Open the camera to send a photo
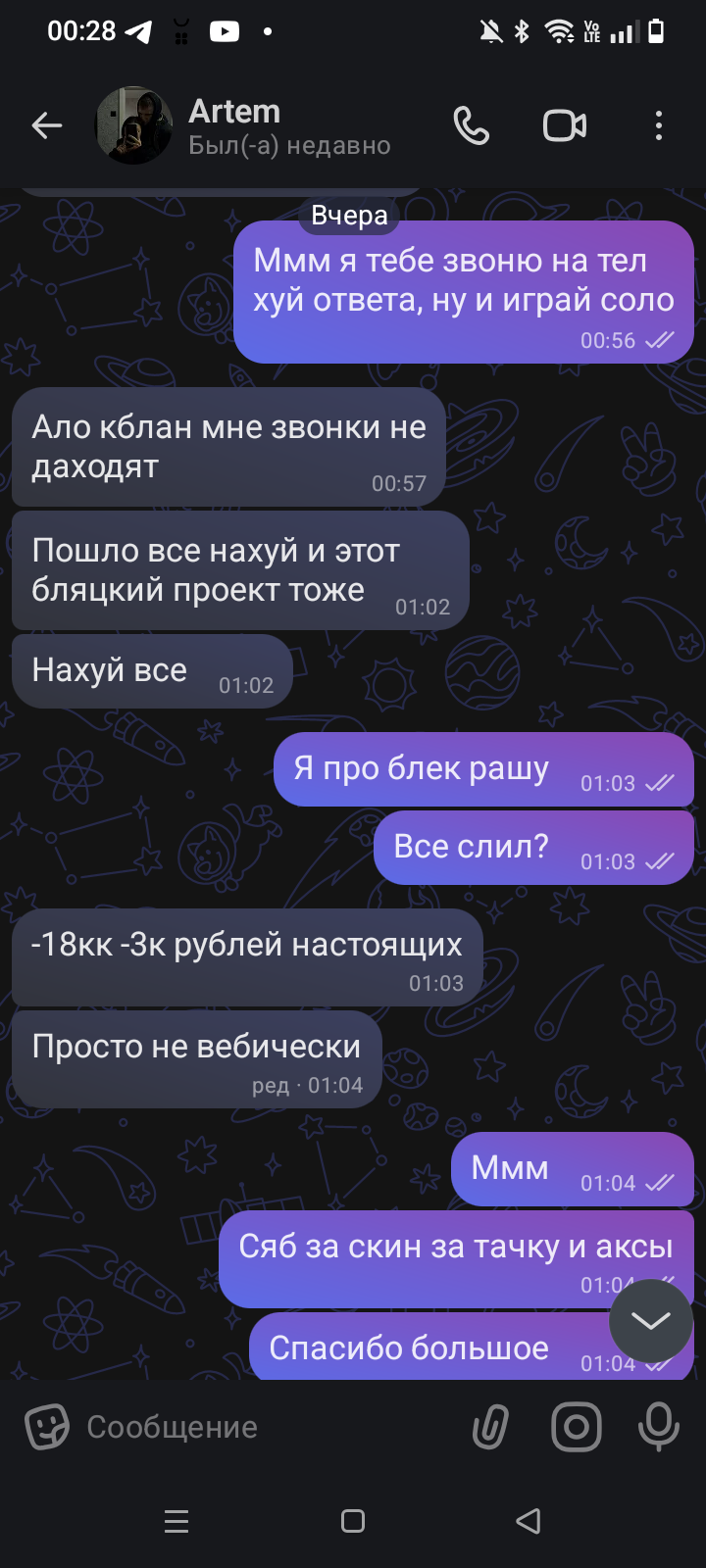 tap(577, 1427)
